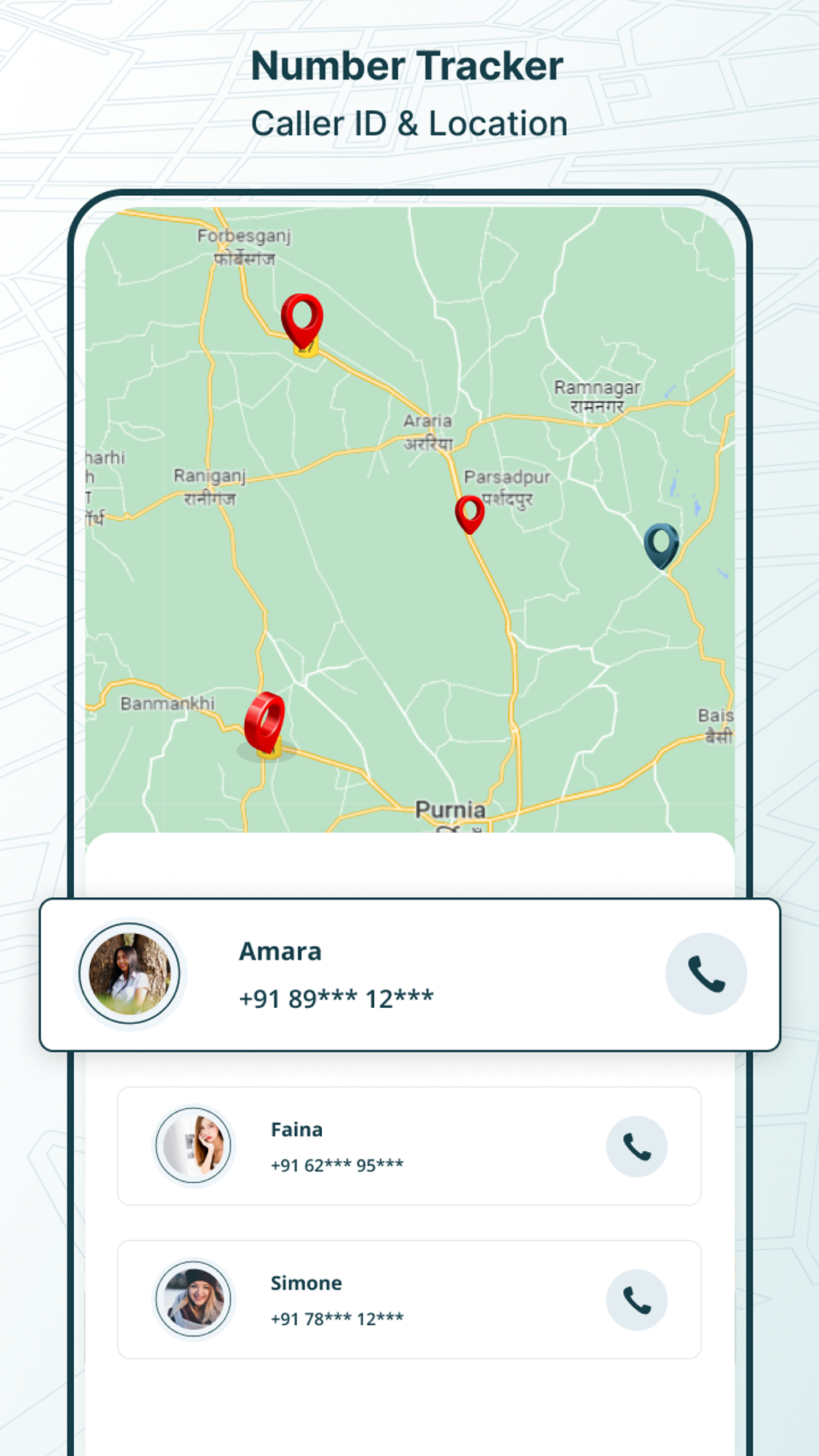
Task: Select Faina's masked phone number
Action: click(336, 1164)
